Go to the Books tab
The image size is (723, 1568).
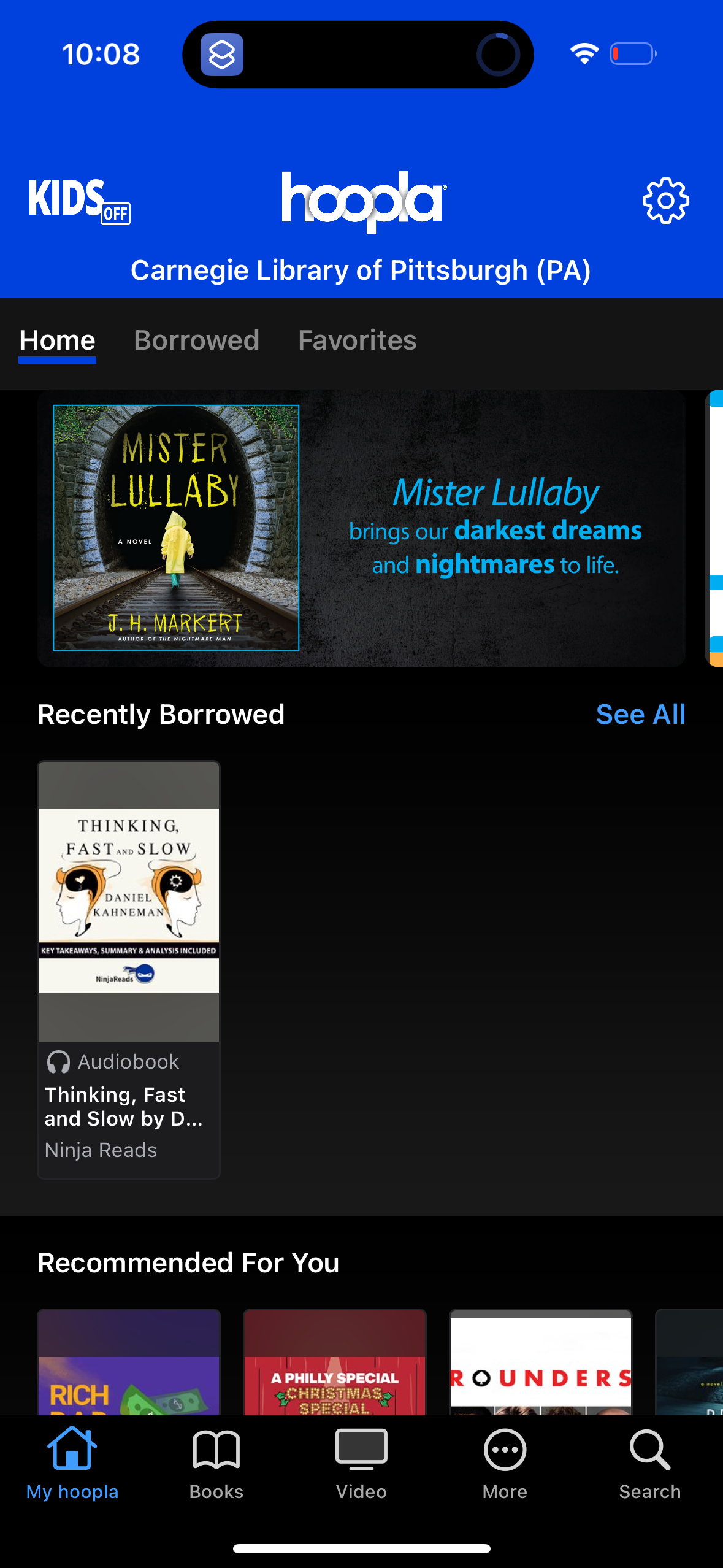pos(216,1464)
